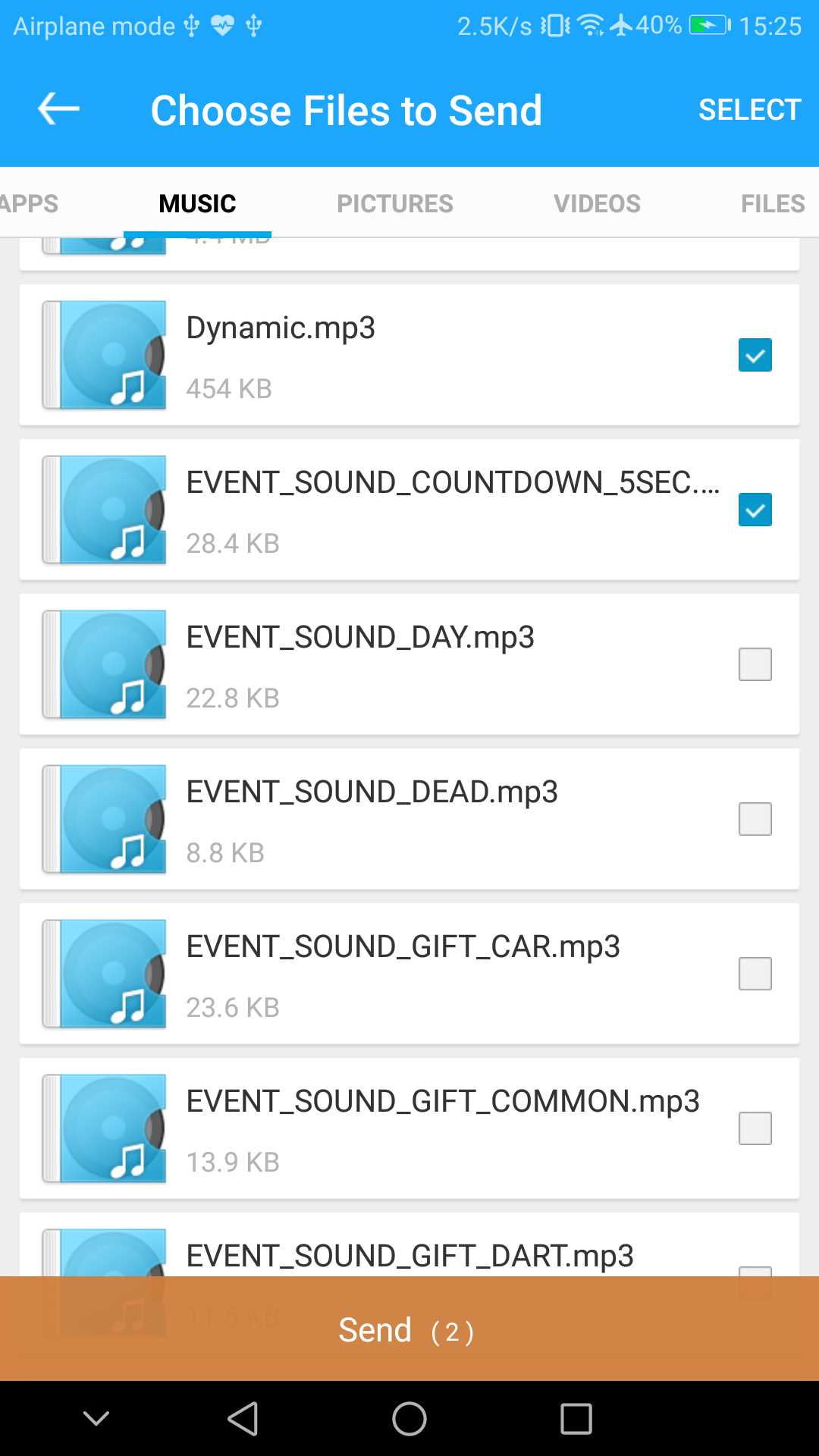
Task: Switch to the FILES tab
Action: point(772,203)
